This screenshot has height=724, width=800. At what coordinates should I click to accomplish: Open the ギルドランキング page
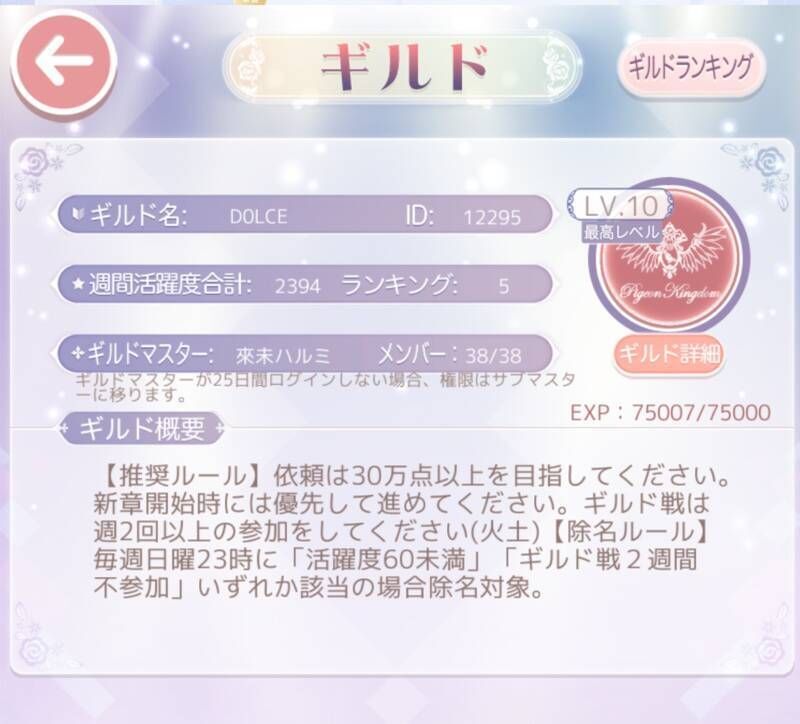pyautogui.click(x=689, y=66)
